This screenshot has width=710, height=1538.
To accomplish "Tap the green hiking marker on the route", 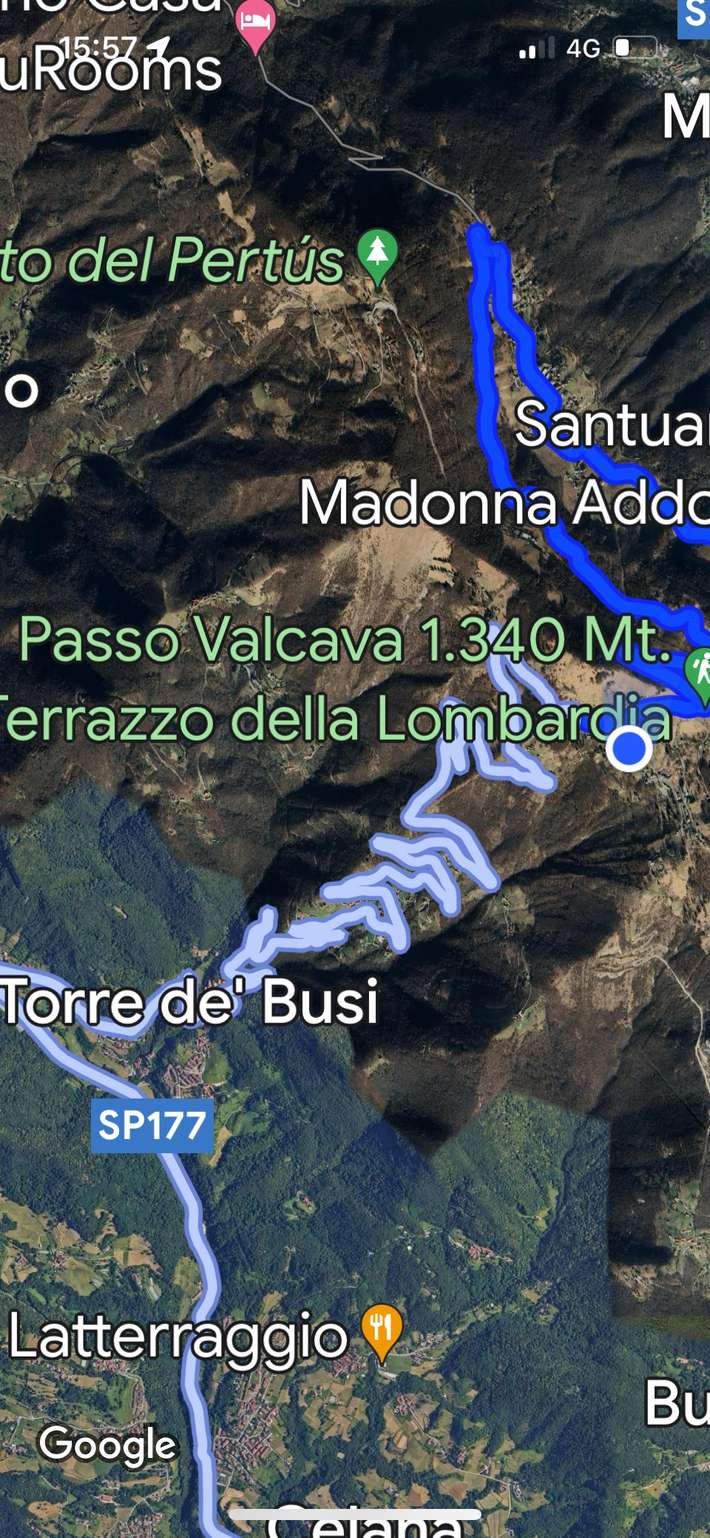I will [x=700, y=672].
